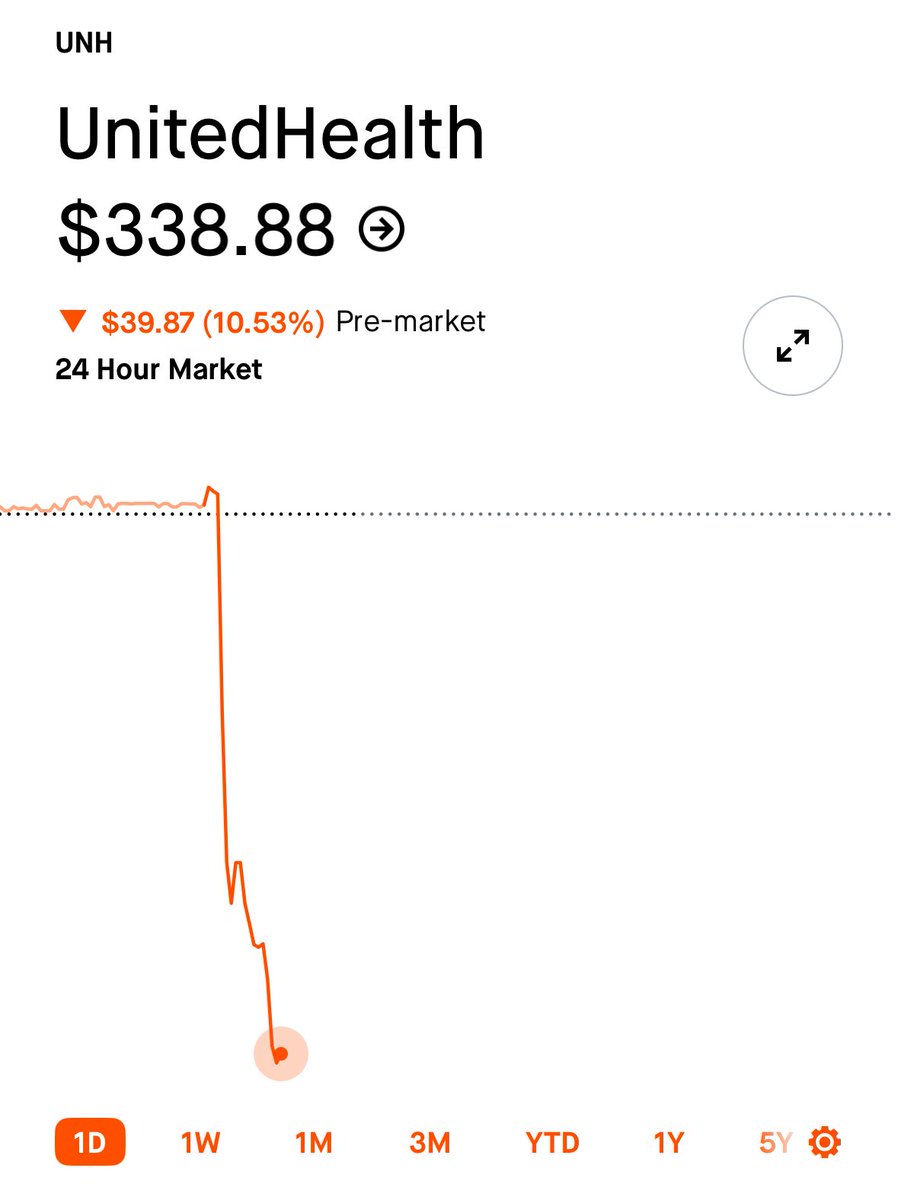898x1200 pixels.
Task: Select the highlighted endpoint dot on the chart
Action: tap(280, 1052)
